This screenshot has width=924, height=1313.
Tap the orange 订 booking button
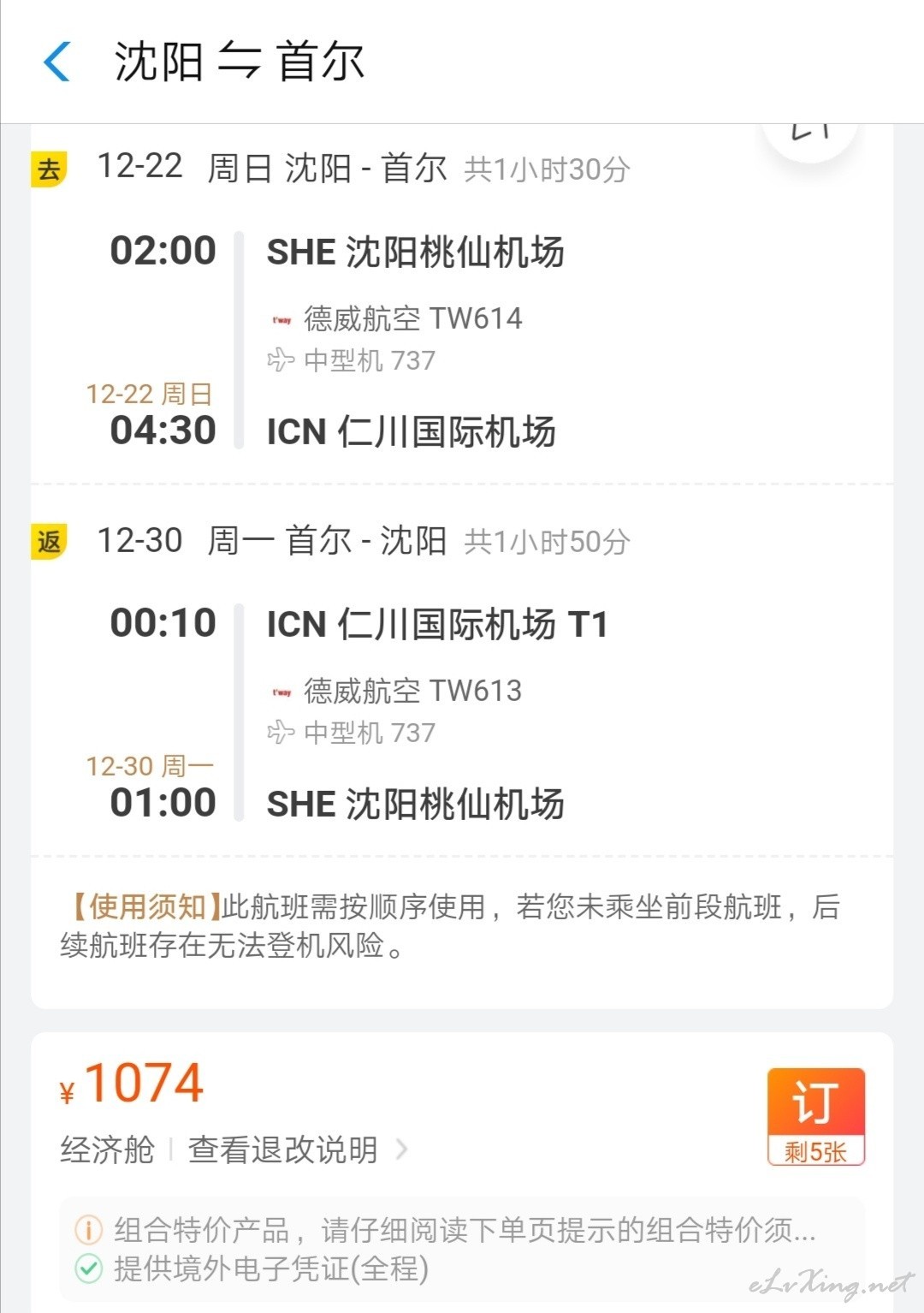[x=815, y=1115]
